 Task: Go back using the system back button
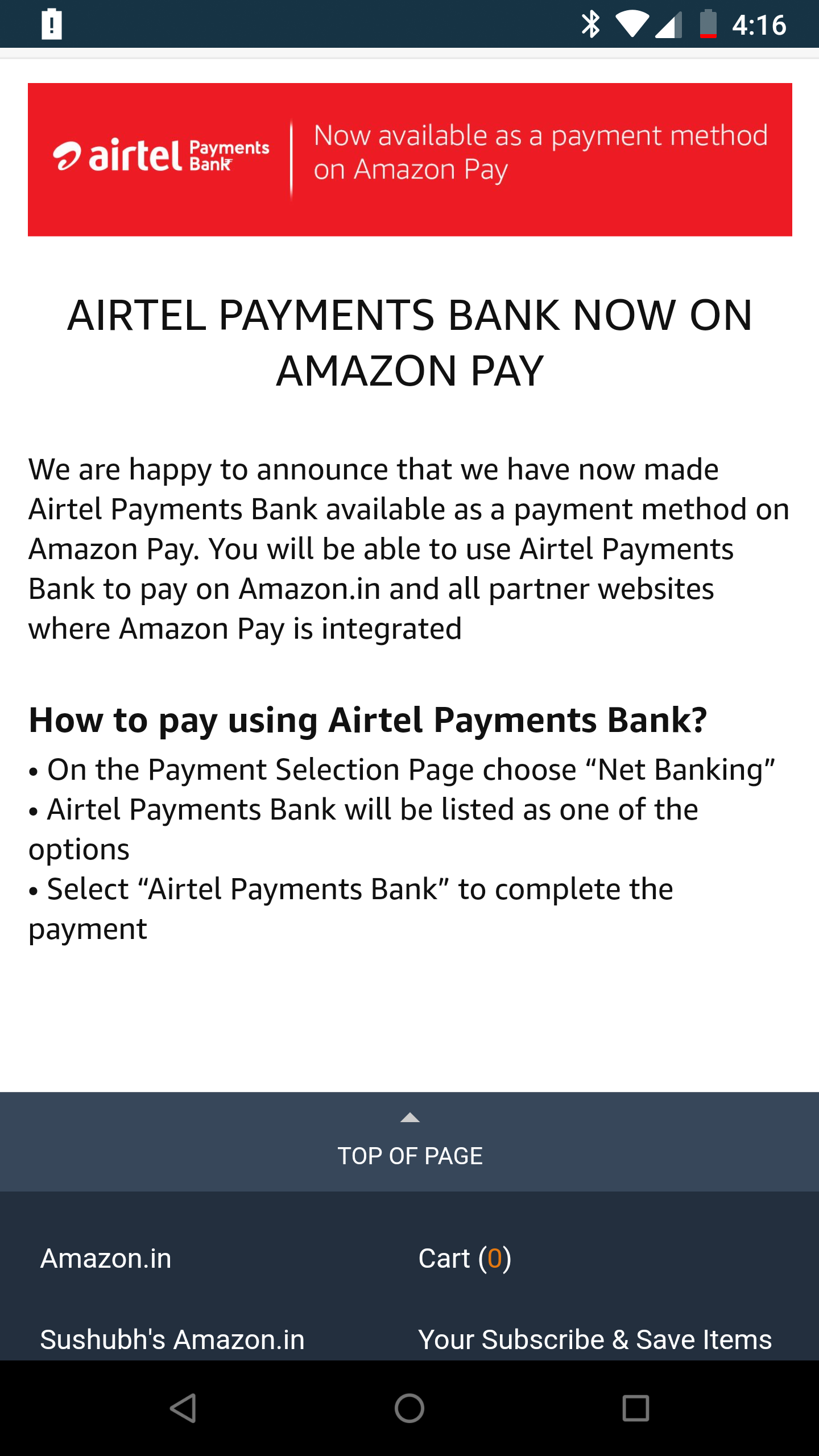[x=183, y=1408]
